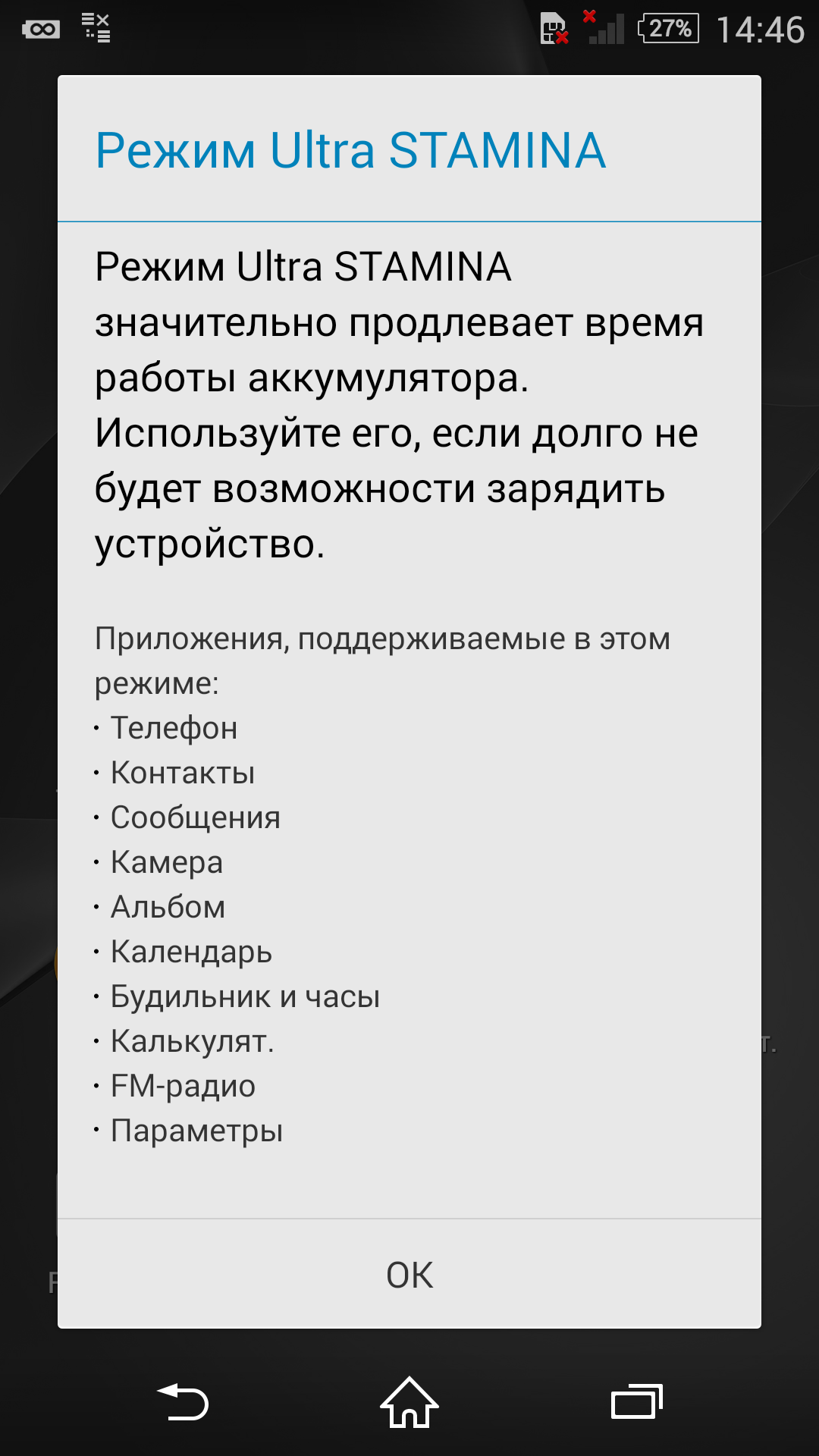
Task: Open the recent apps overview
Action: [x=637, y=1401]
